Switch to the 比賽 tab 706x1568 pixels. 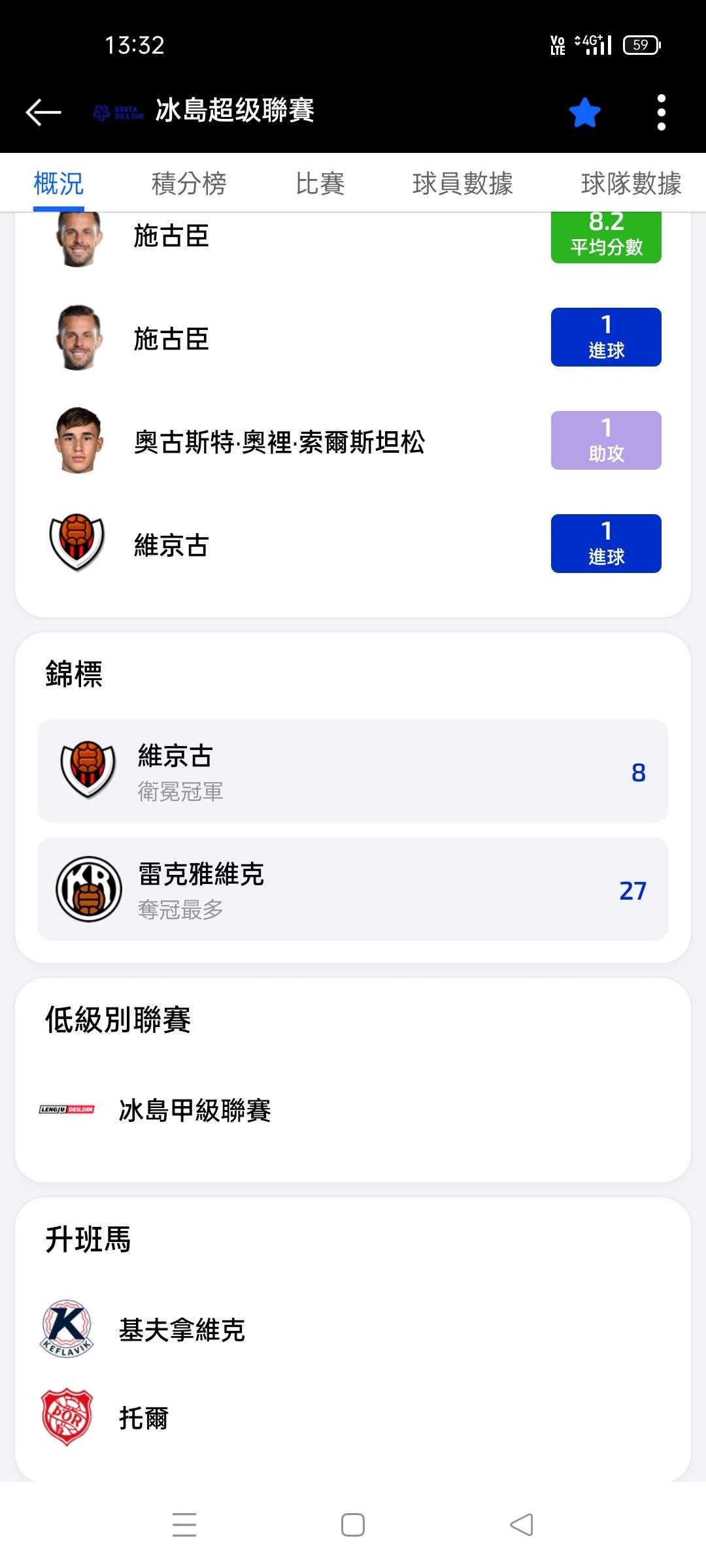click(320, 184)
